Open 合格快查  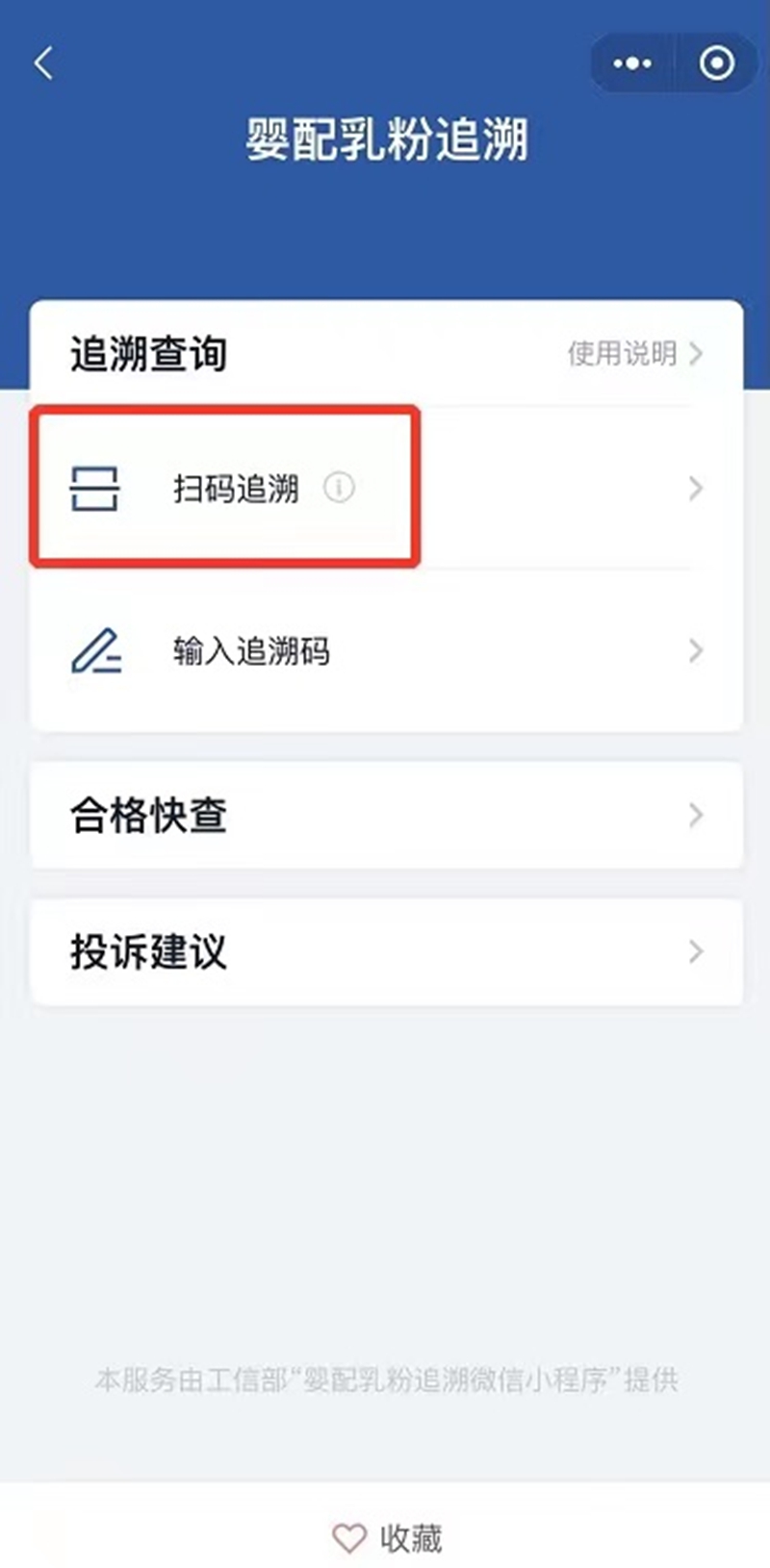pyautogui.click(x=387, y=816)
